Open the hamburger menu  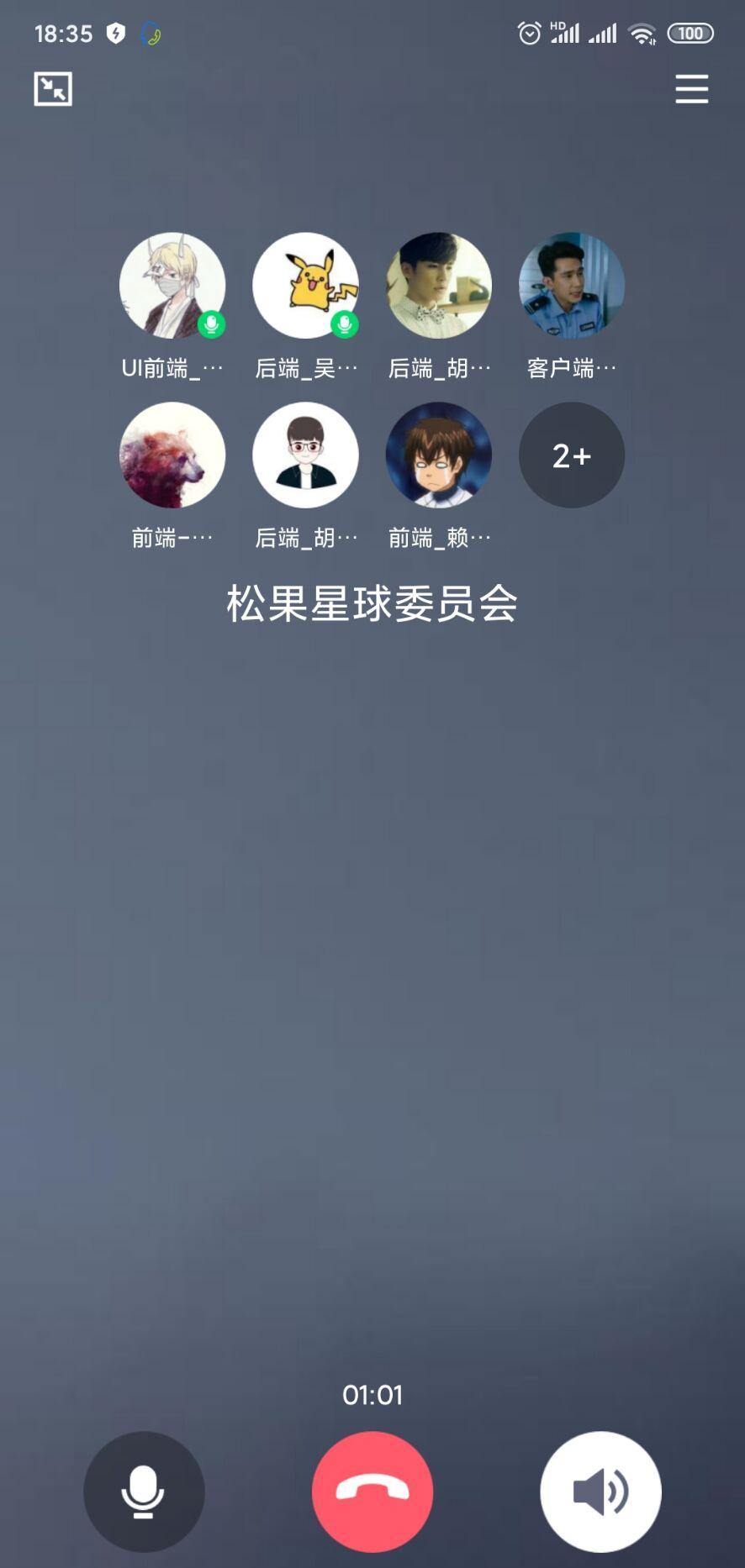click(691, 89)
